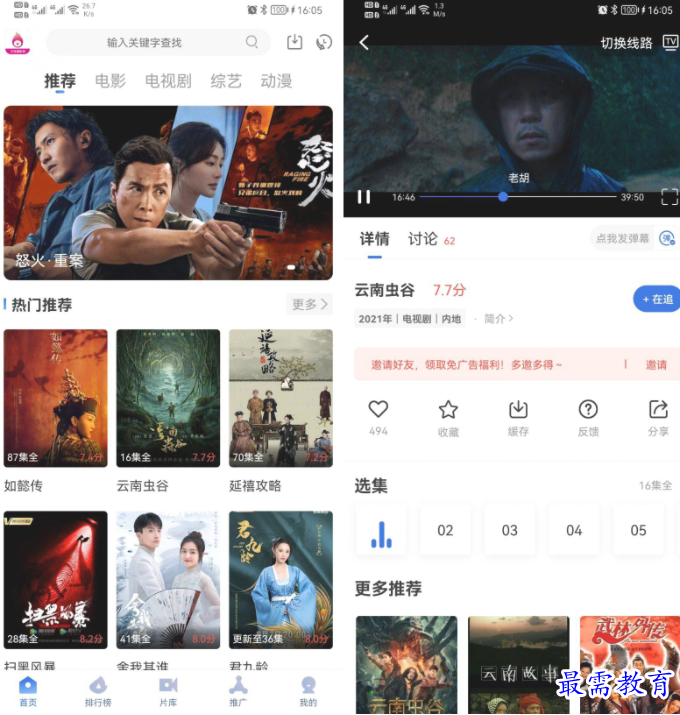Enter fullscreen video mode
680x715 pixels.
coord(669,197)
